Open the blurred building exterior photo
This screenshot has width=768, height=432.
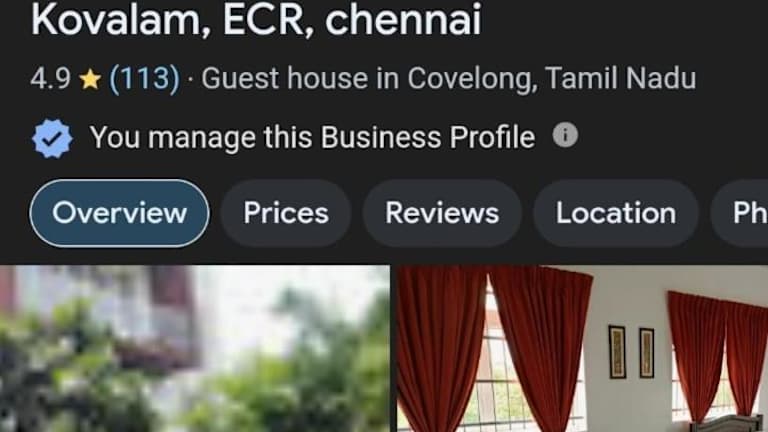click(x=194, y=348)
